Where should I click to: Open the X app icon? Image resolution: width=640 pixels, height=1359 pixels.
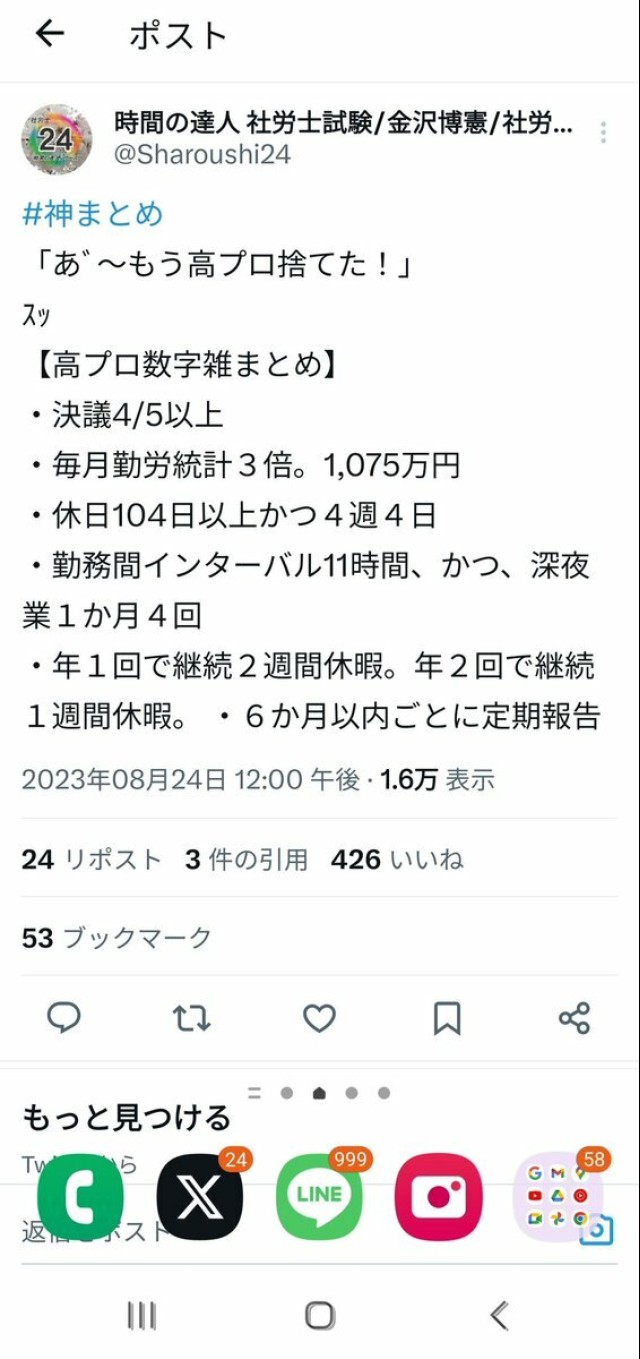point(200,1196)
